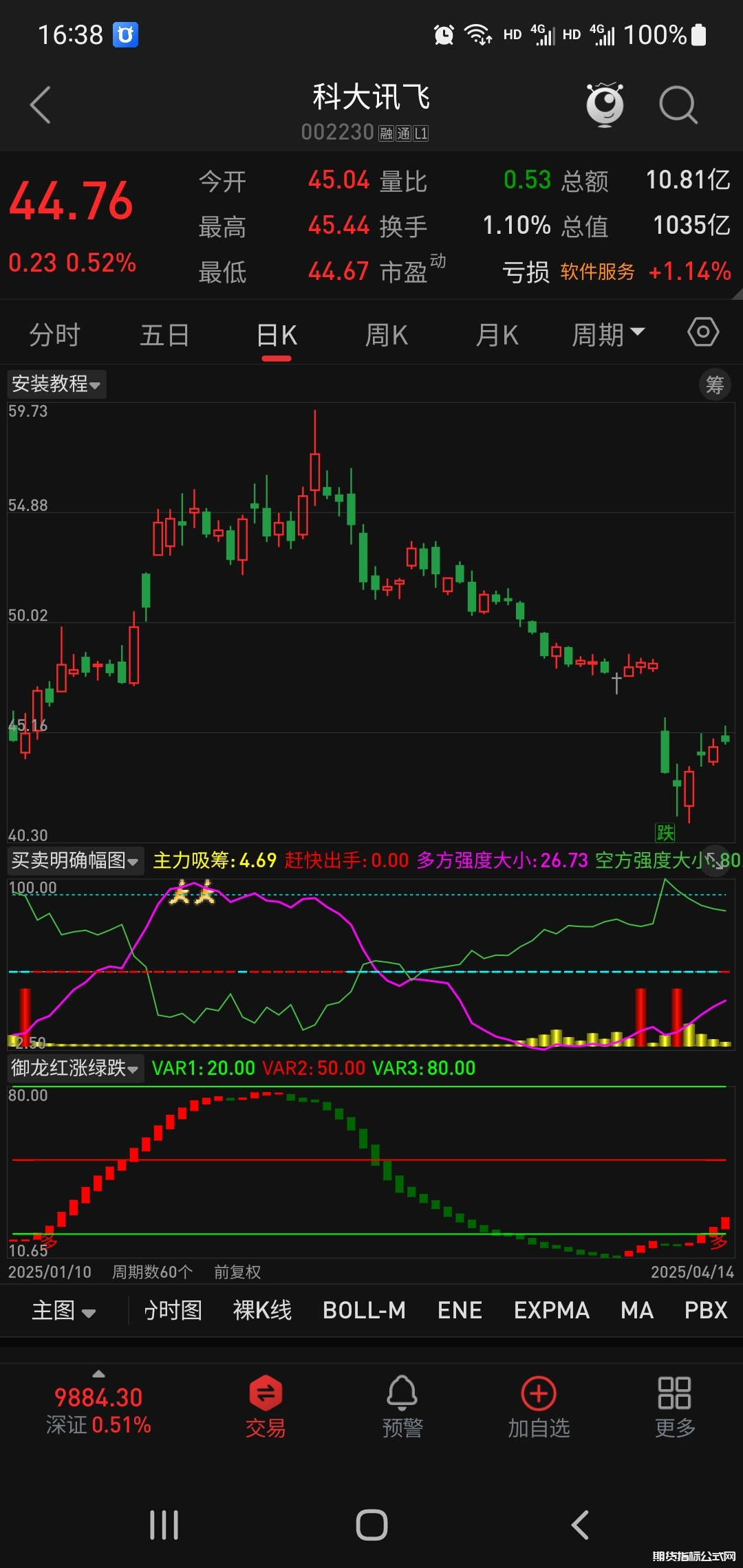Switch to the 五日 chart tab
This screenshot has width=743, height=1568.
click(x=165, y=335)
